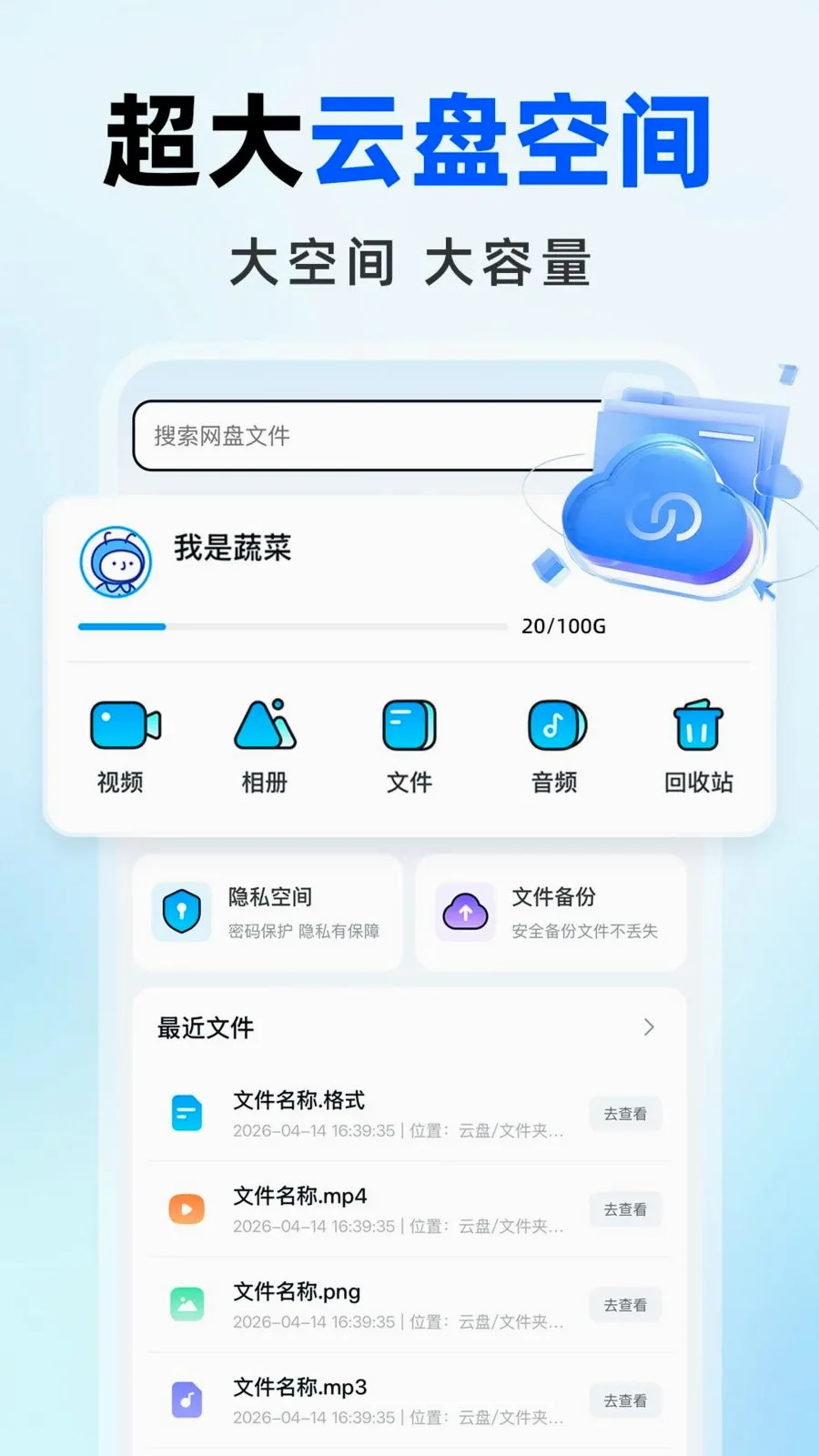The width and height of the screenshot is (819, 1456).
Task: Click 去查看 next to 文件名称.mp3
Action: pos(624,1400)
